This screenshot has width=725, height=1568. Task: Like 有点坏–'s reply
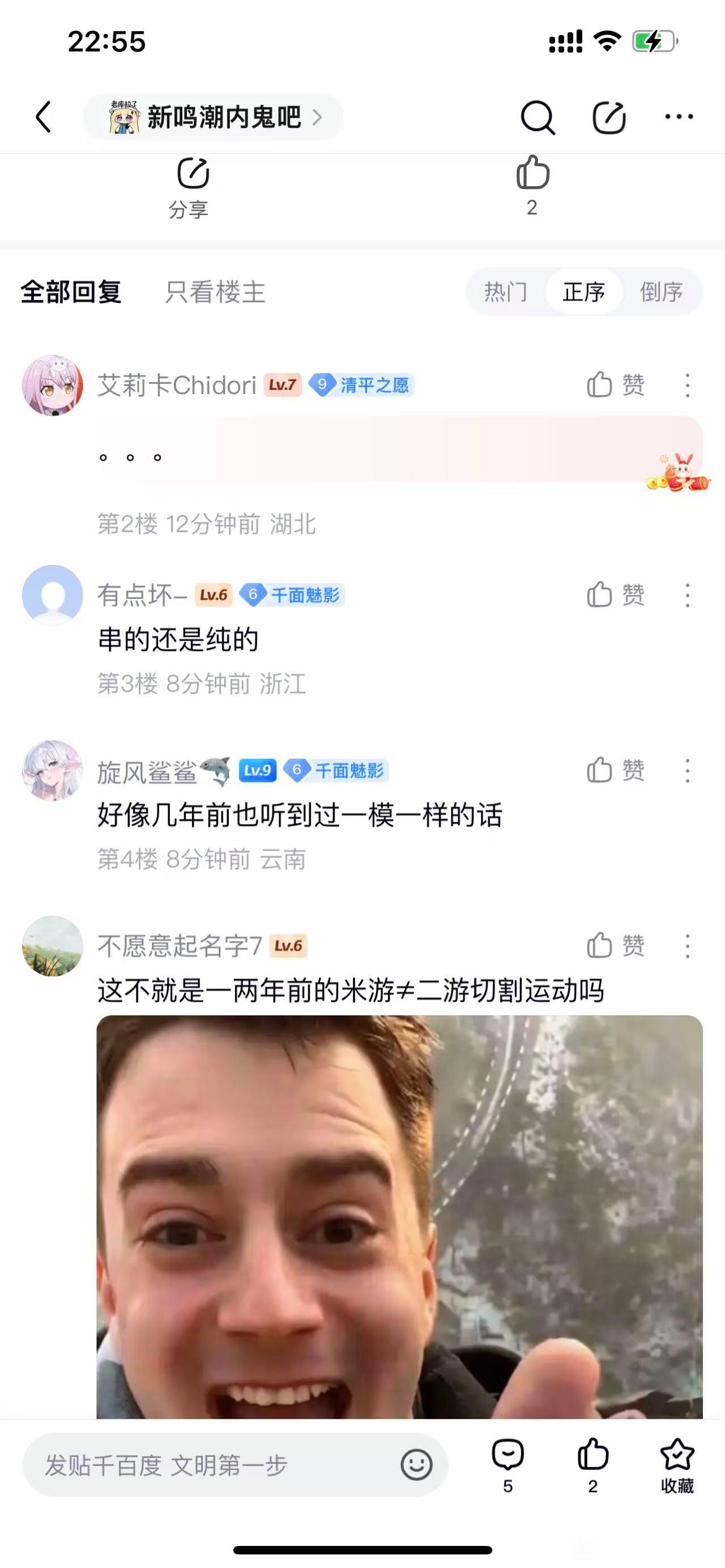point(615,595)
